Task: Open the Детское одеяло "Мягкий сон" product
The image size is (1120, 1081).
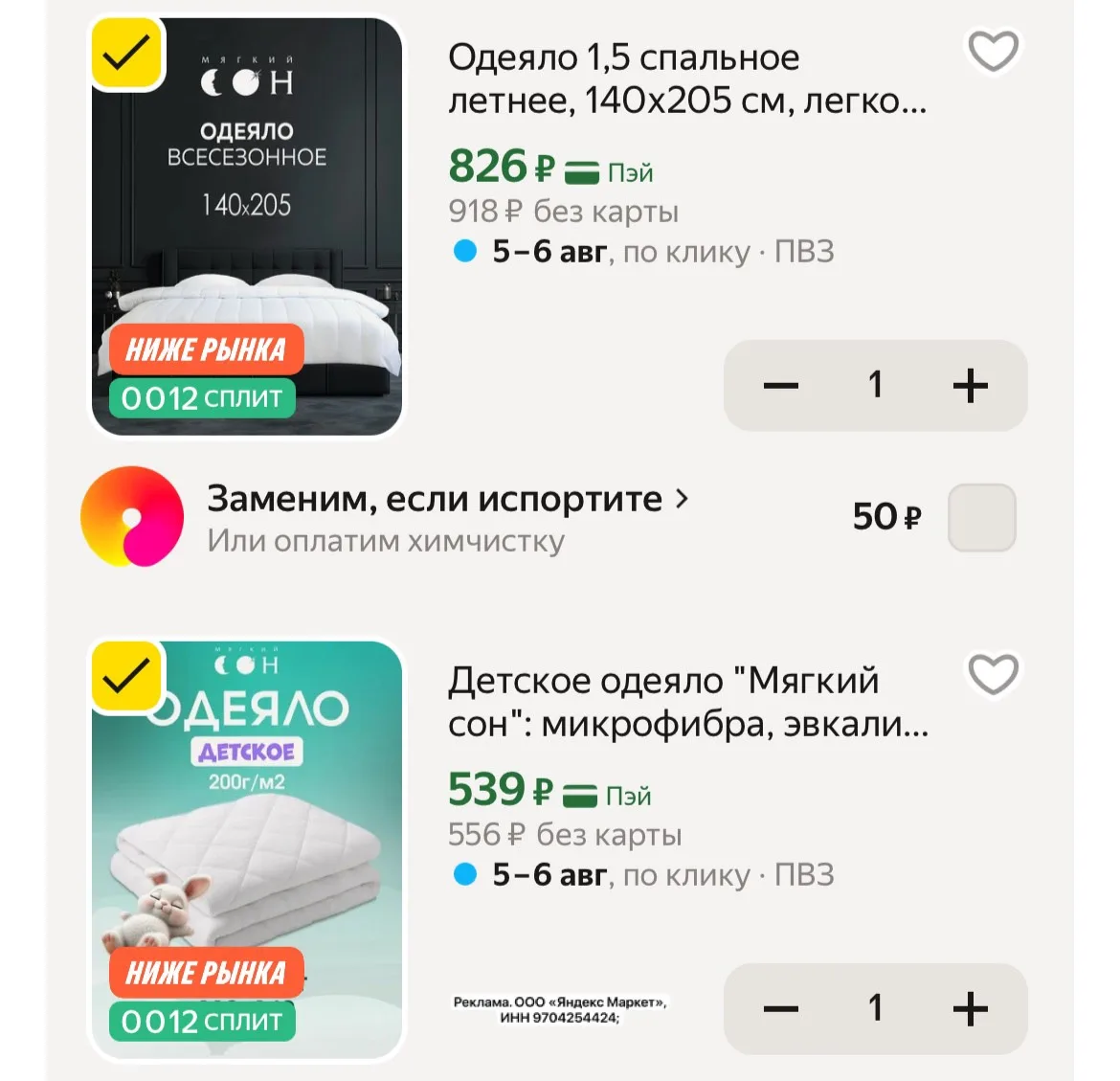Action: coord(688,703)
